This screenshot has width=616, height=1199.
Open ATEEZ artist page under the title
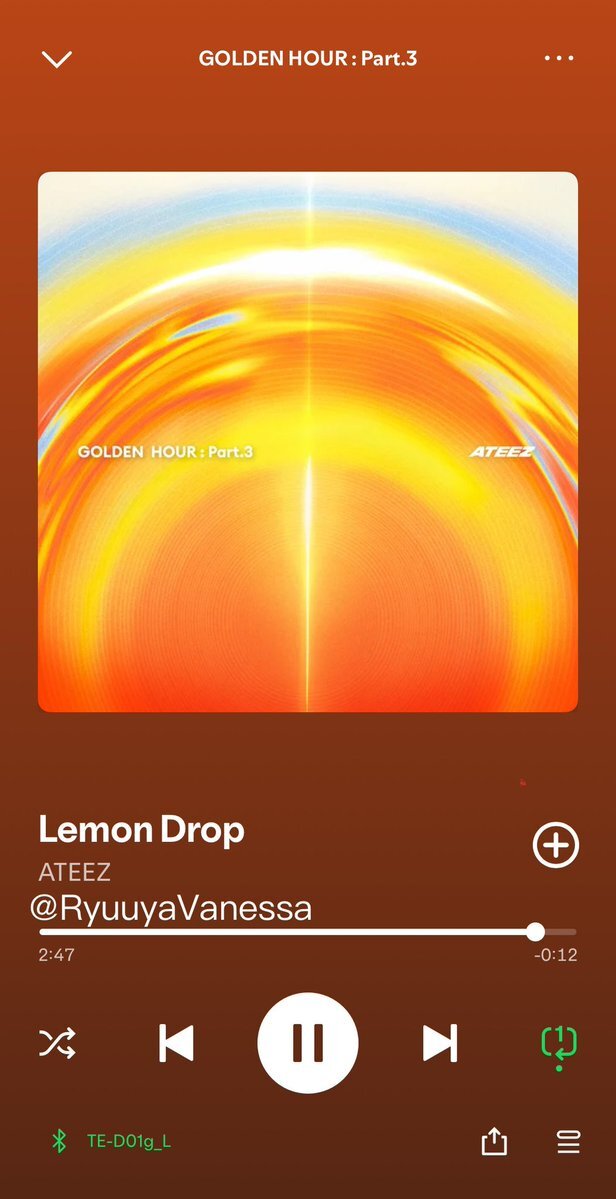click(x=75, y=872)
